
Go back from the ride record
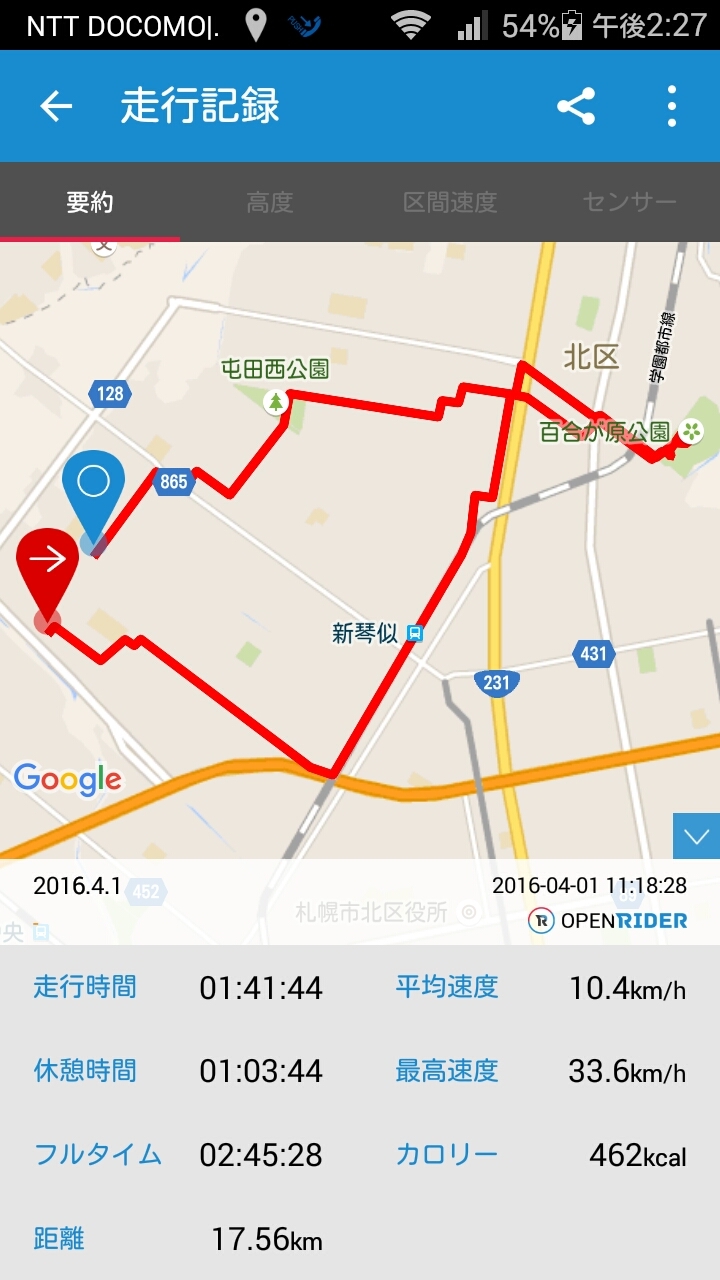56,106
